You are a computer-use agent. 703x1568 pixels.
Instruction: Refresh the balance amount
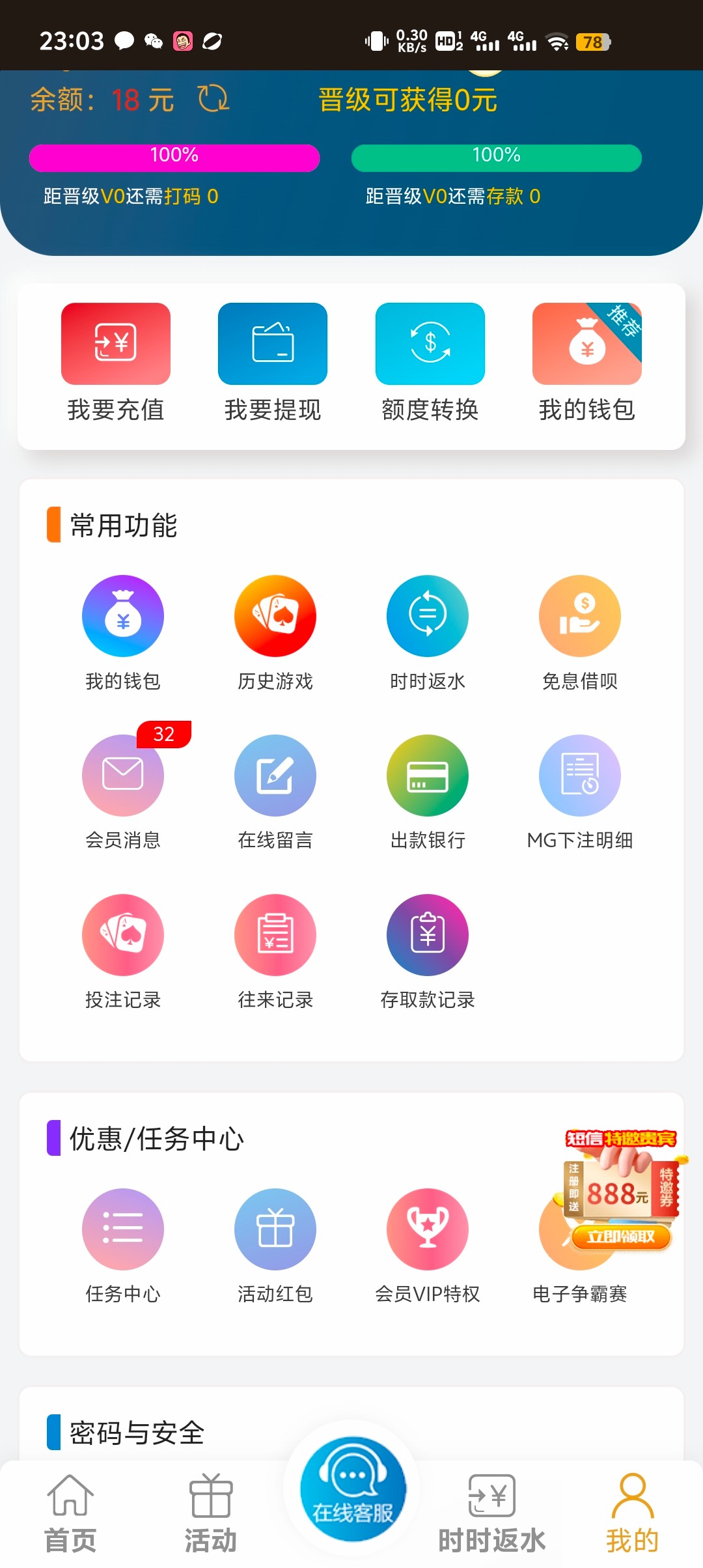[x=214, y=99]
